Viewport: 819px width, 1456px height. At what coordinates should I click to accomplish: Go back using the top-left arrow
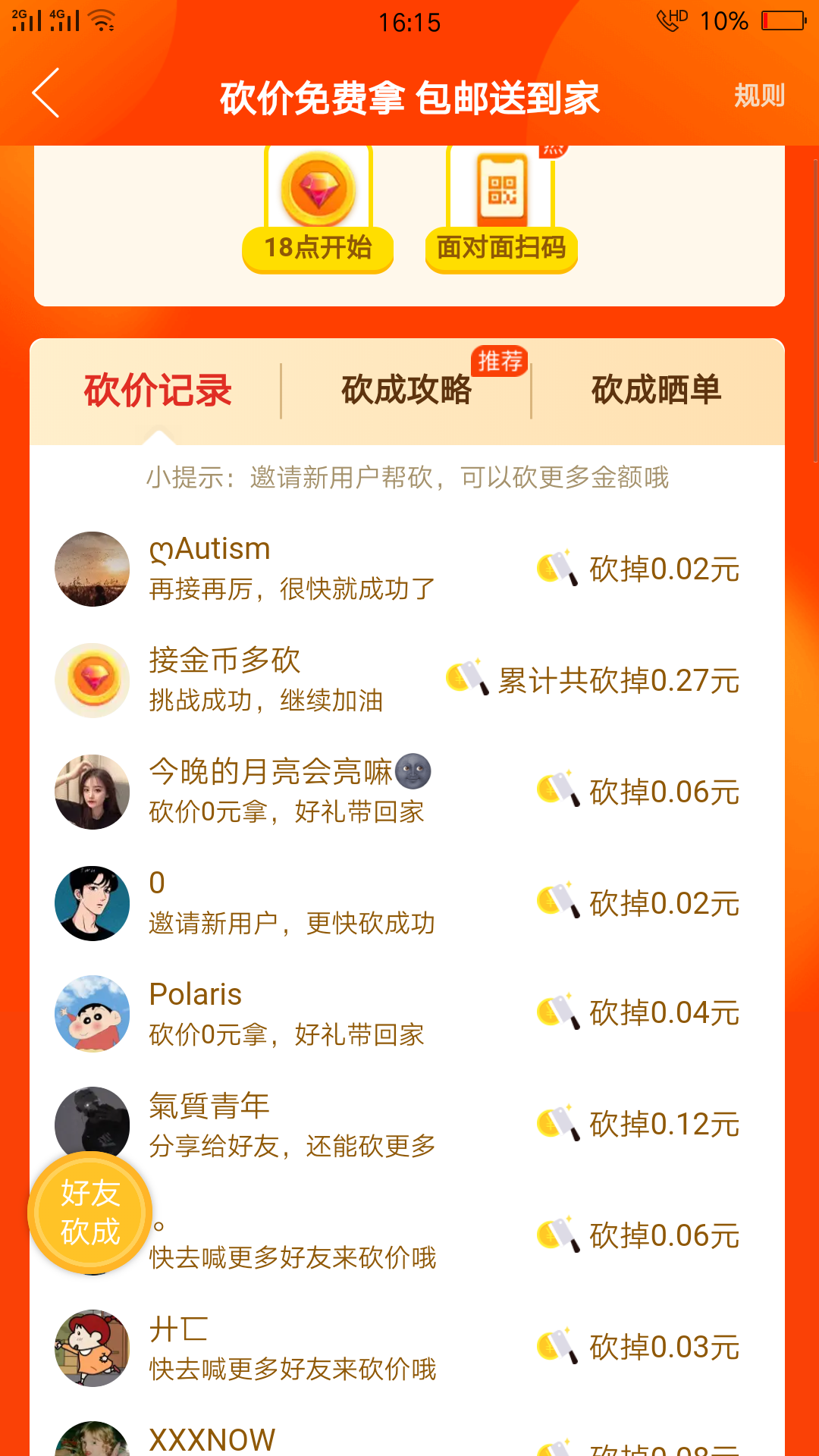point(46,93)
